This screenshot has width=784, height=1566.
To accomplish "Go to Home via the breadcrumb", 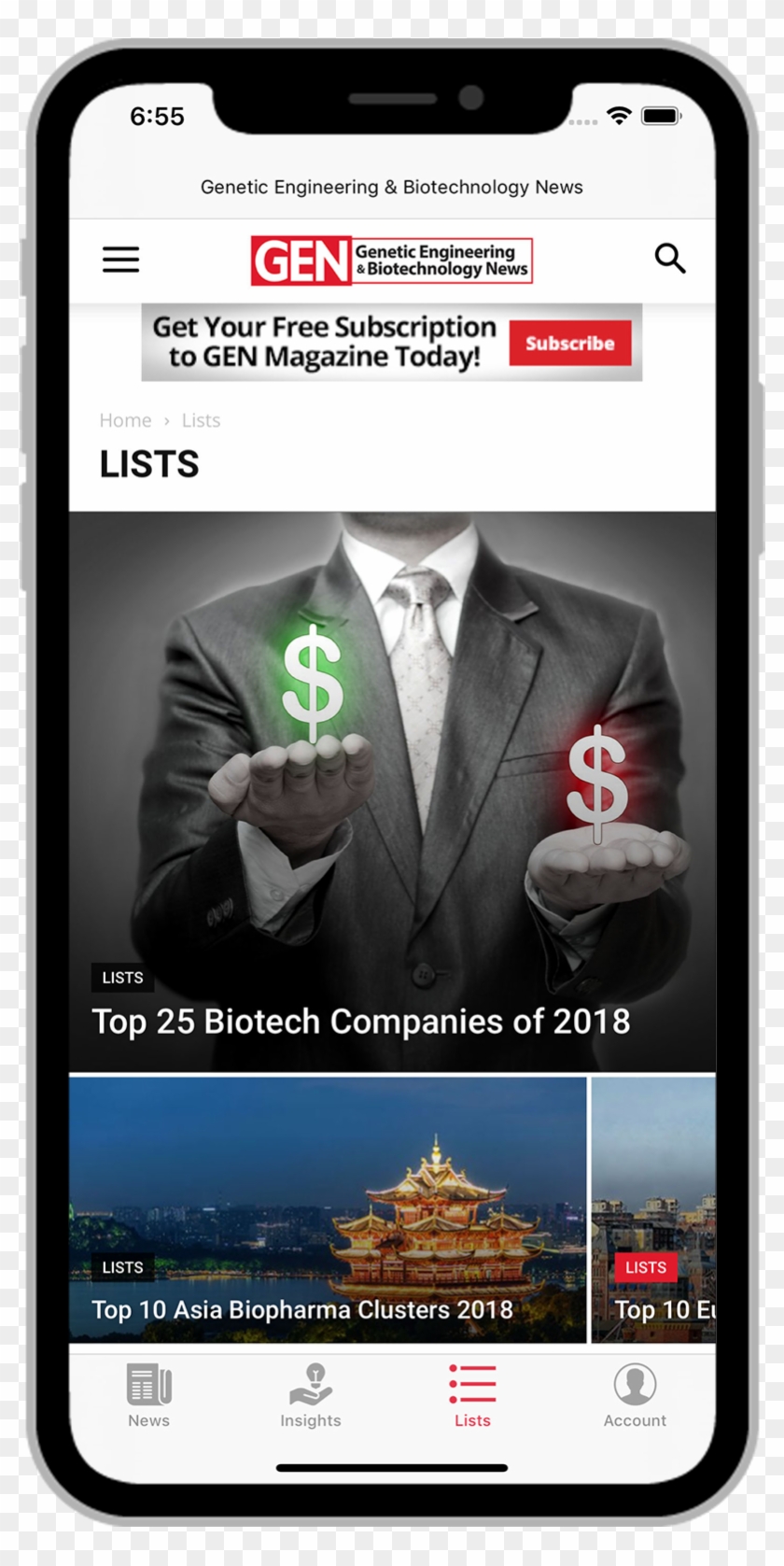I will click(125, 420).
